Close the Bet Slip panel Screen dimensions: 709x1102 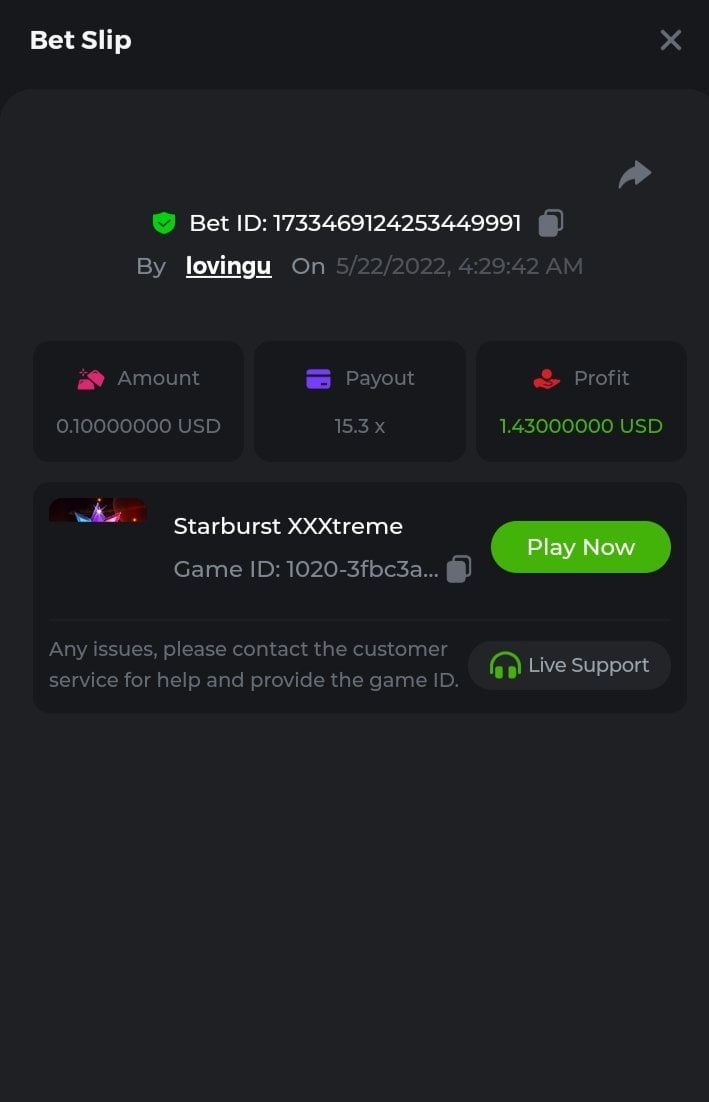click(x=670, y=40)
